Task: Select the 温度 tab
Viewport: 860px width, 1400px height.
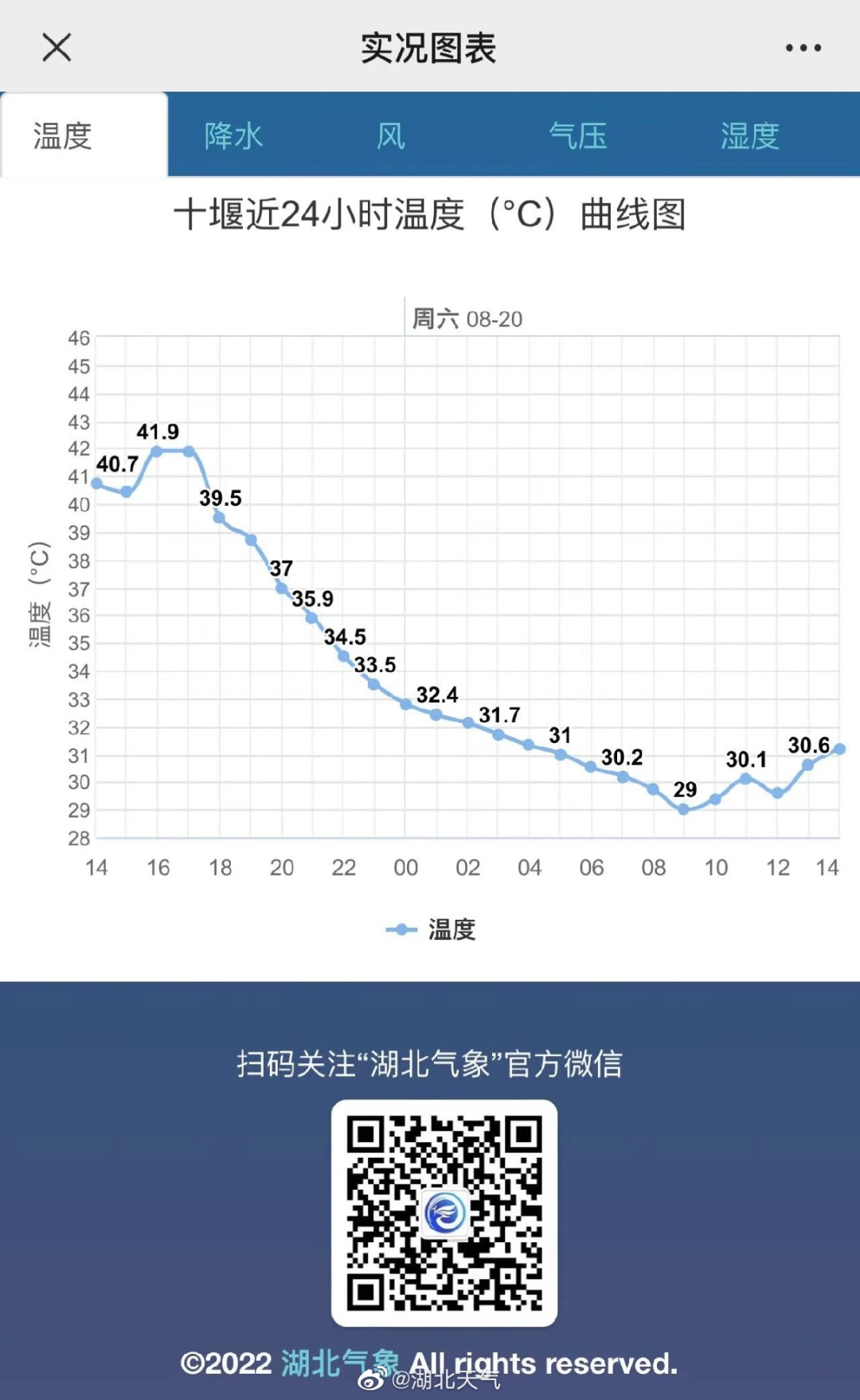Action: (63, 135)
